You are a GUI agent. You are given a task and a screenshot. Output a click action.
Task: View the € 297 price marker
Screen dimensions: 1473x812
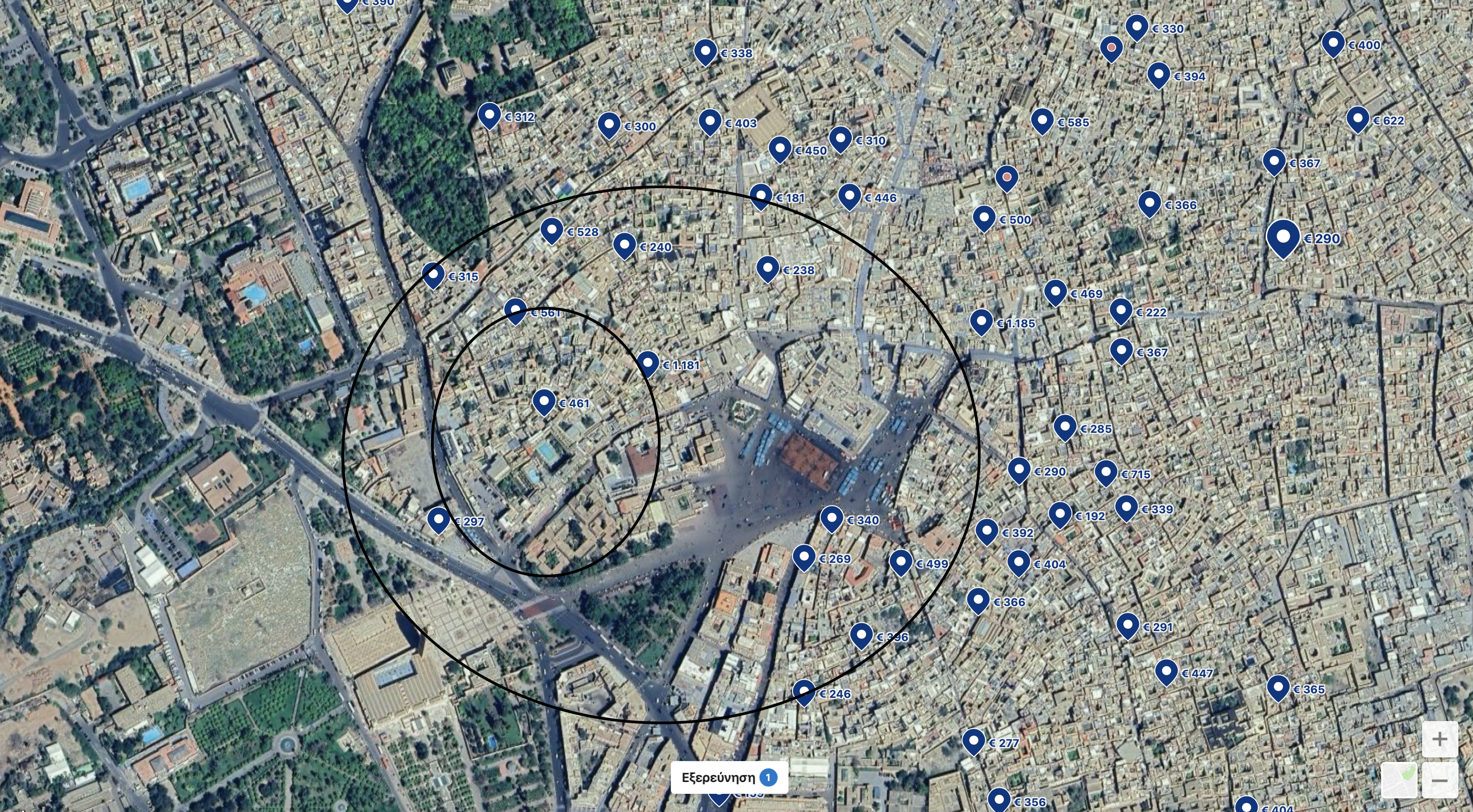click(439, 520)
